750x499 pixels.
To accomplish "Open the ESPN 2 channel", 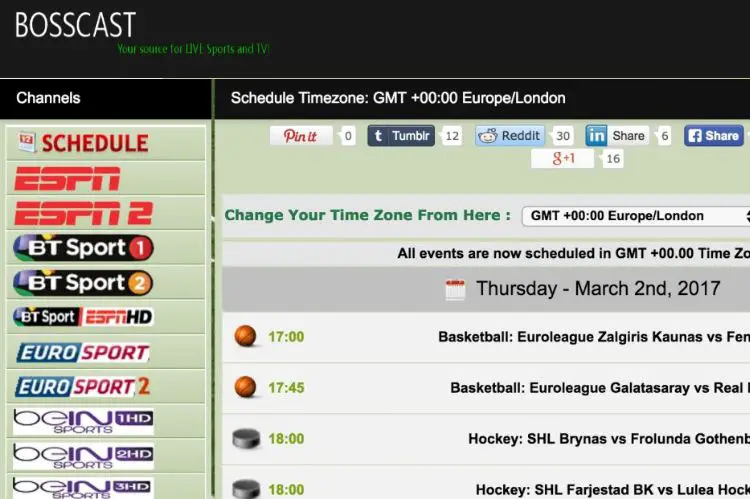I will pos(83,214).
